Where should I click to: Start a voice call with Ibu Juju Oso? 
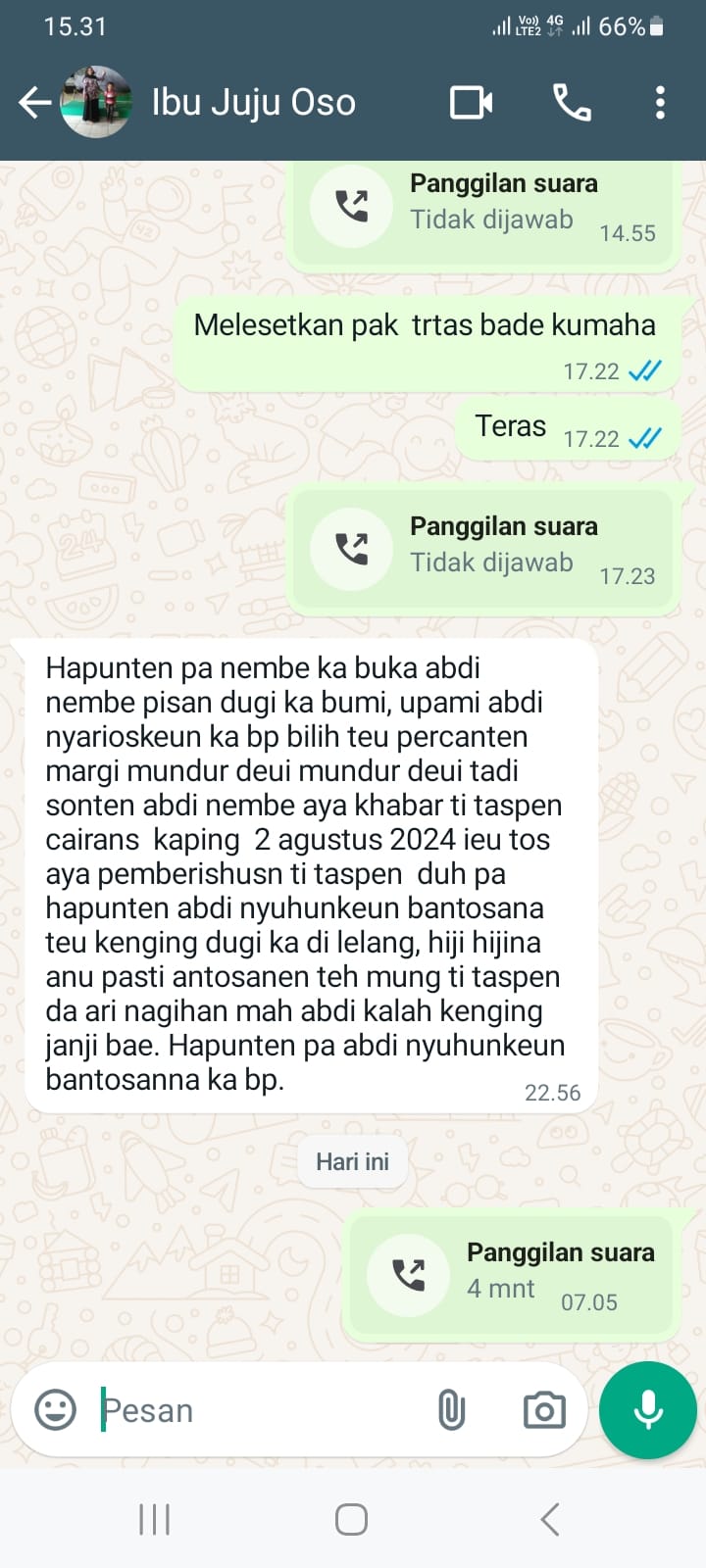coord(572,102)
